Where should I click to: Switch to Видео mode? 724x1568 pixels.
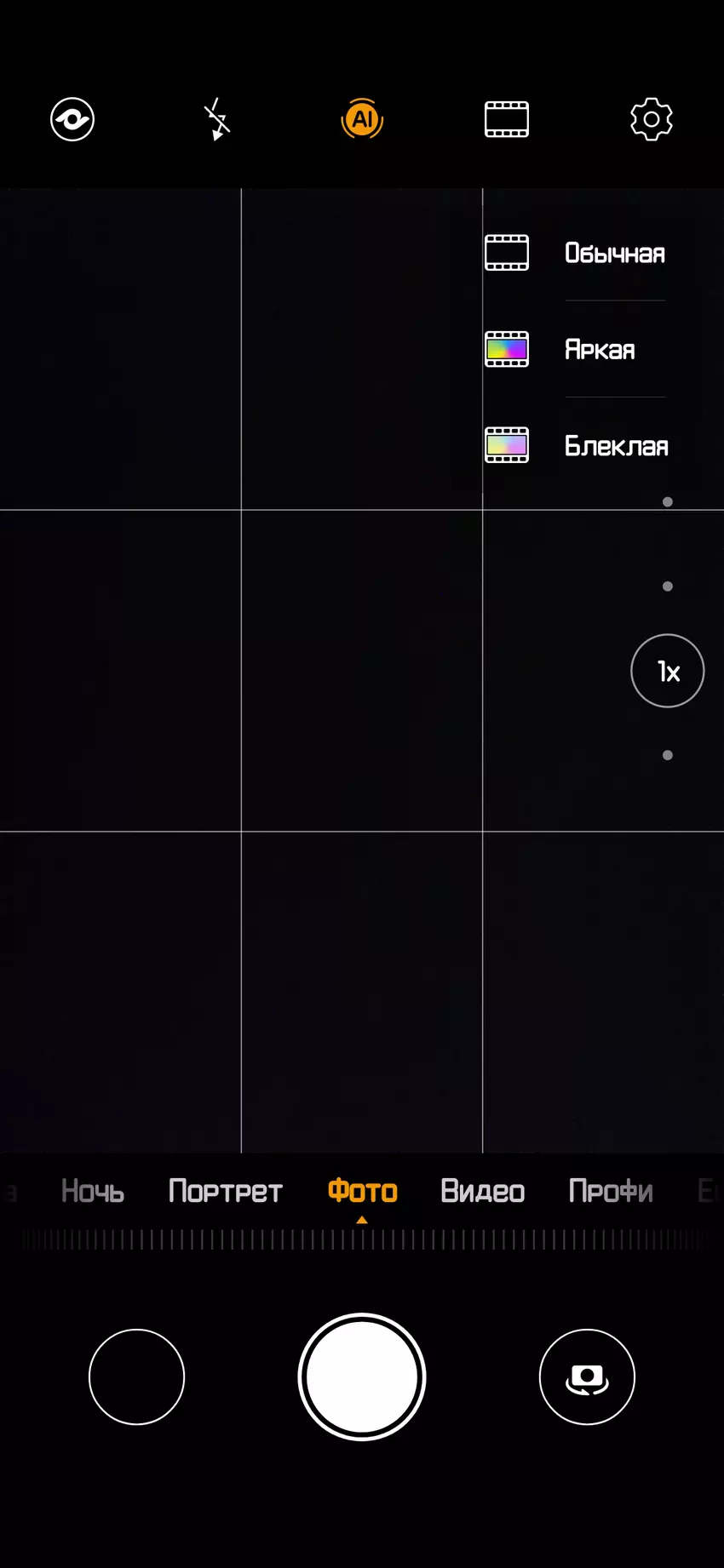pos(482,1191)
